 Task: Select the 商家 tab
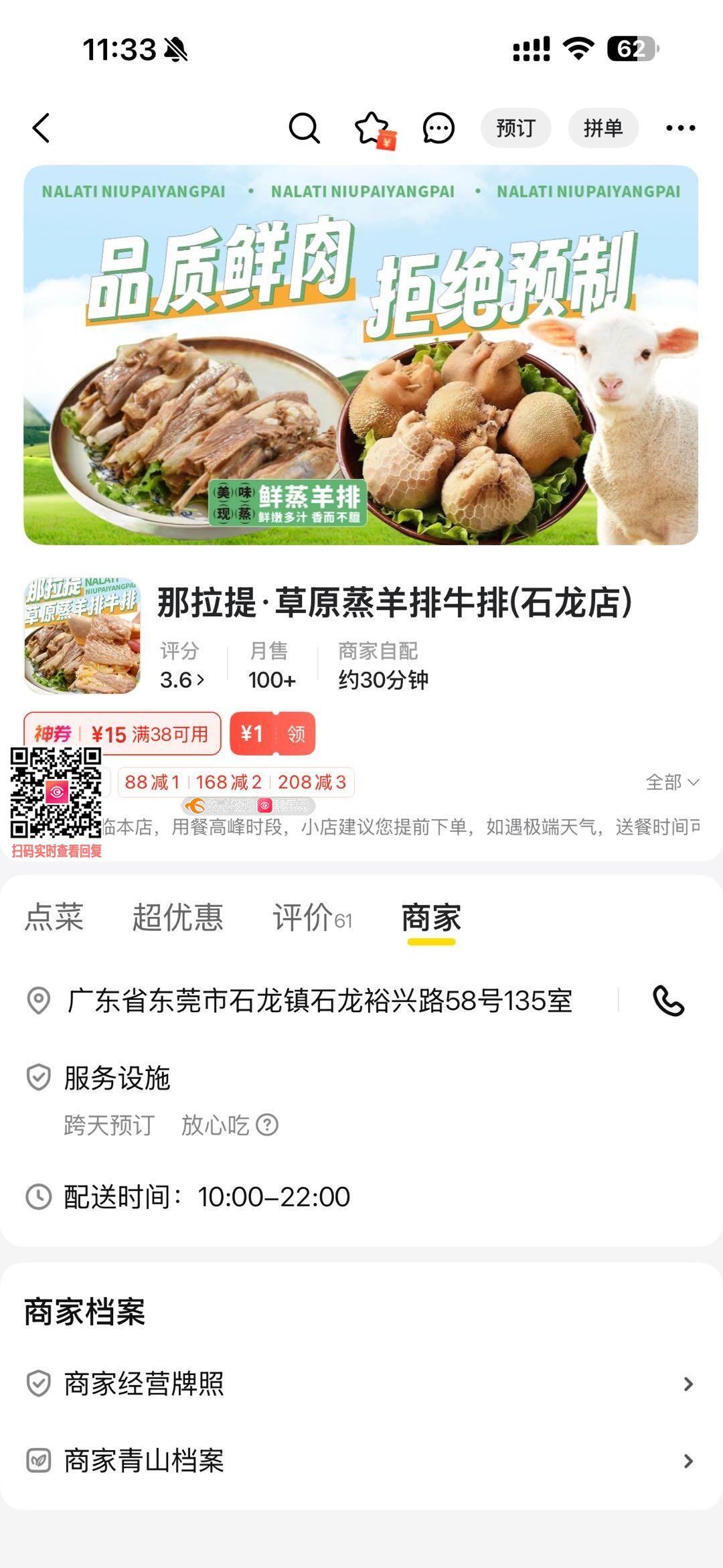pyautogui.click(x=431, y=917)
